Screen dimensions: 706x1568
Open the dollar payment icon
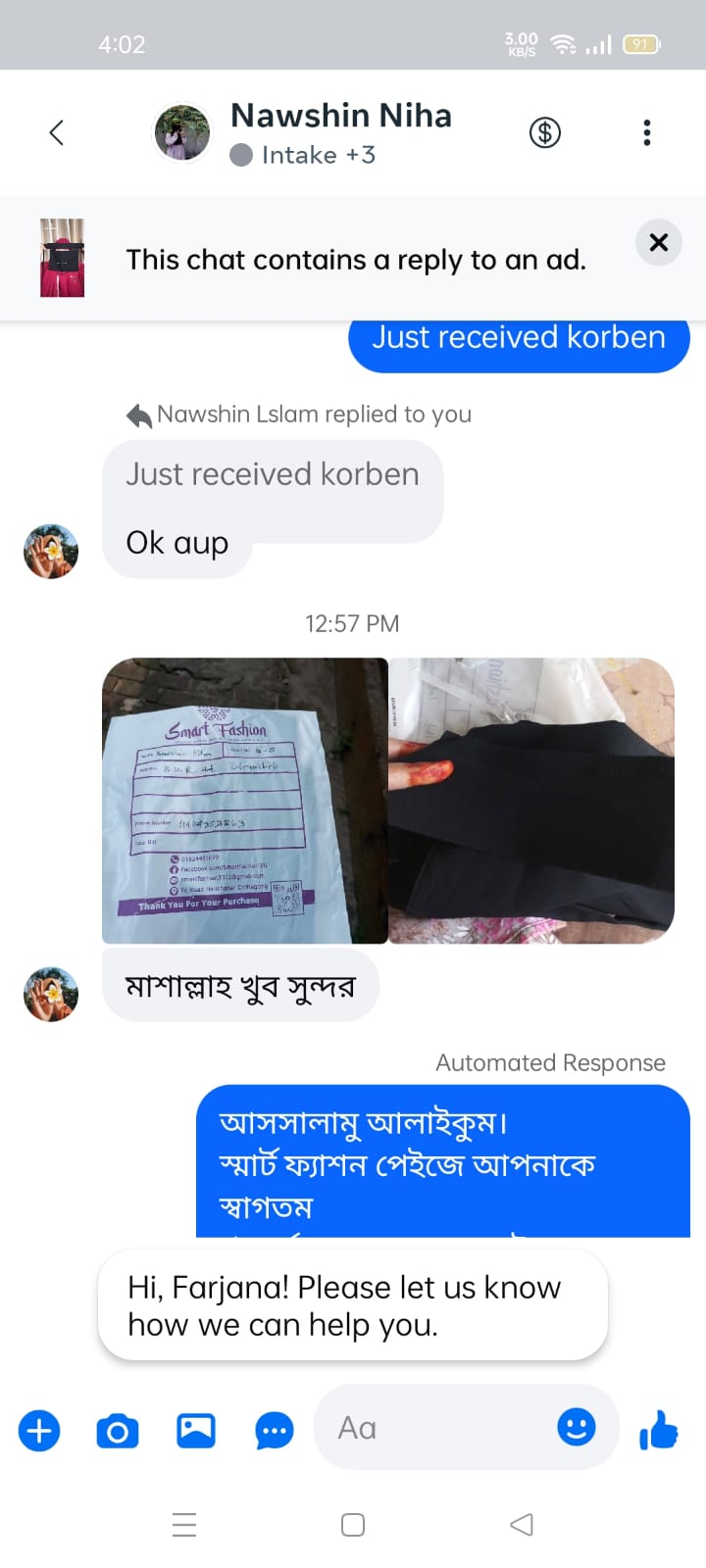(x=545, y=132)
